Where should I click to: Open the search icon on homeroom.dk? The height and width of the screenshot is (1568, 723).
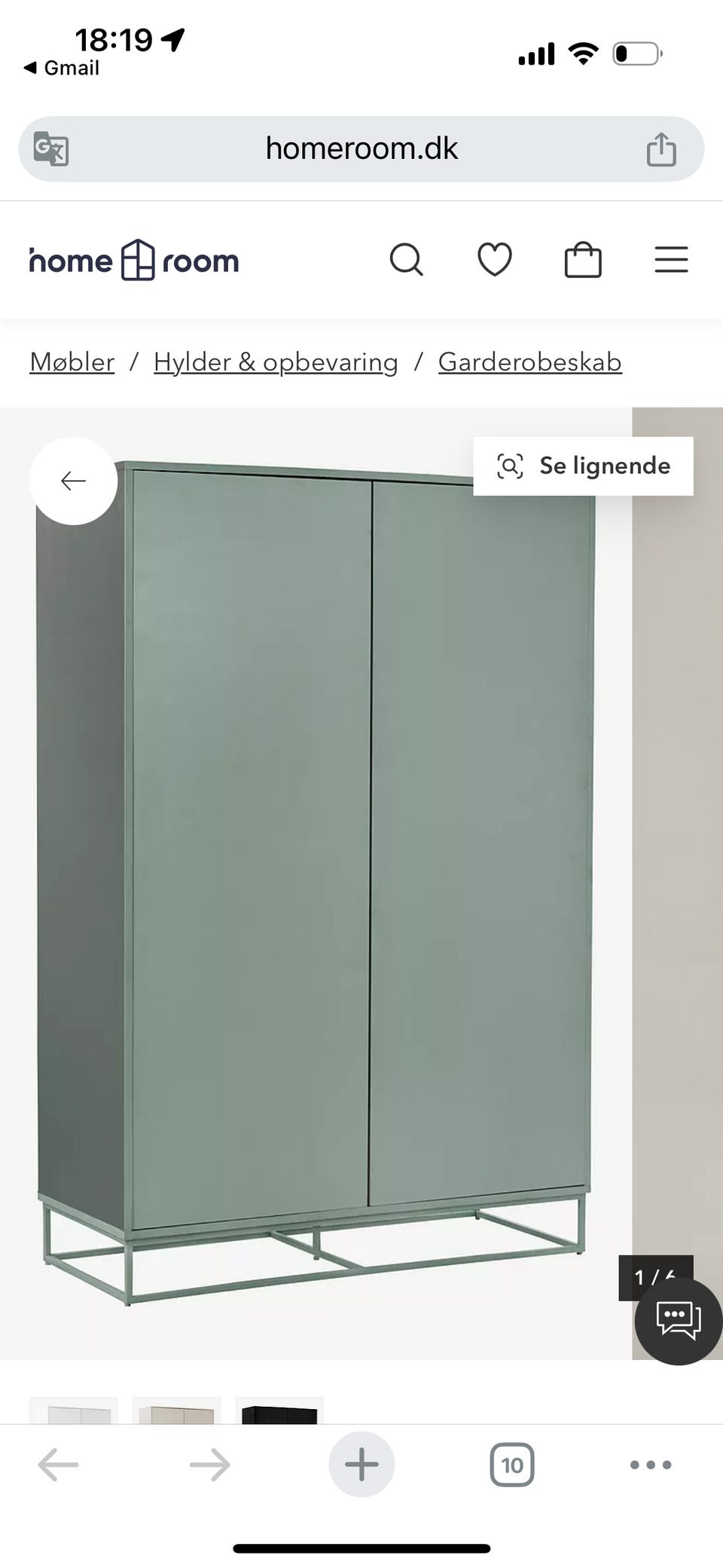point(407,260)
